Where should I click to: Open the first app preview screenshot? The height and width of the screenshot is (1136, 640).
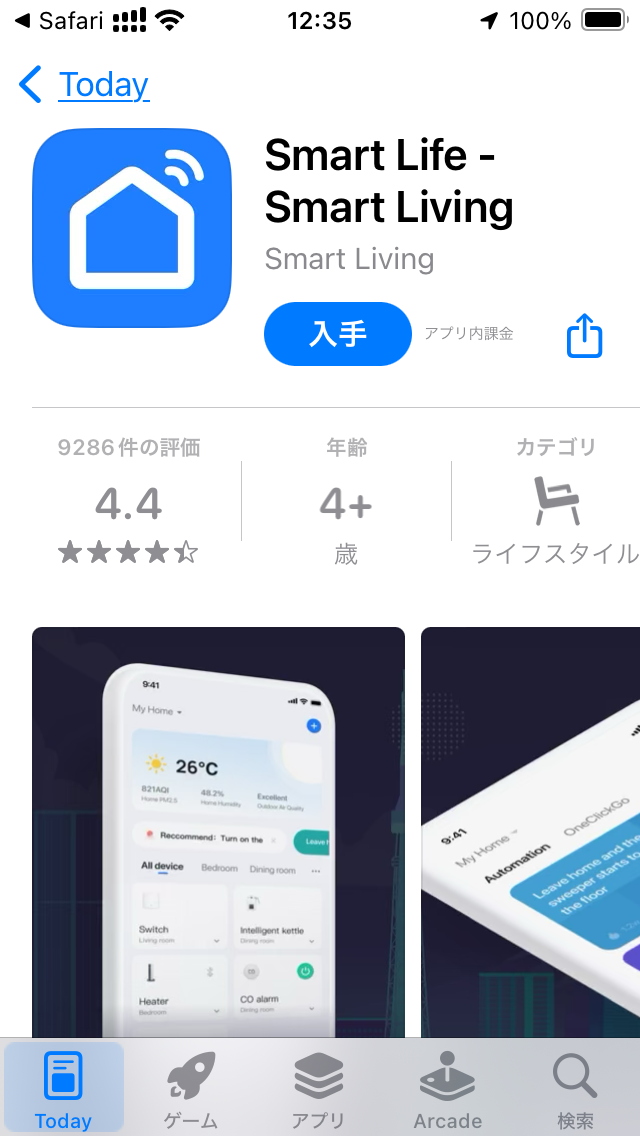pyautogui.click(x=218, y=830)
